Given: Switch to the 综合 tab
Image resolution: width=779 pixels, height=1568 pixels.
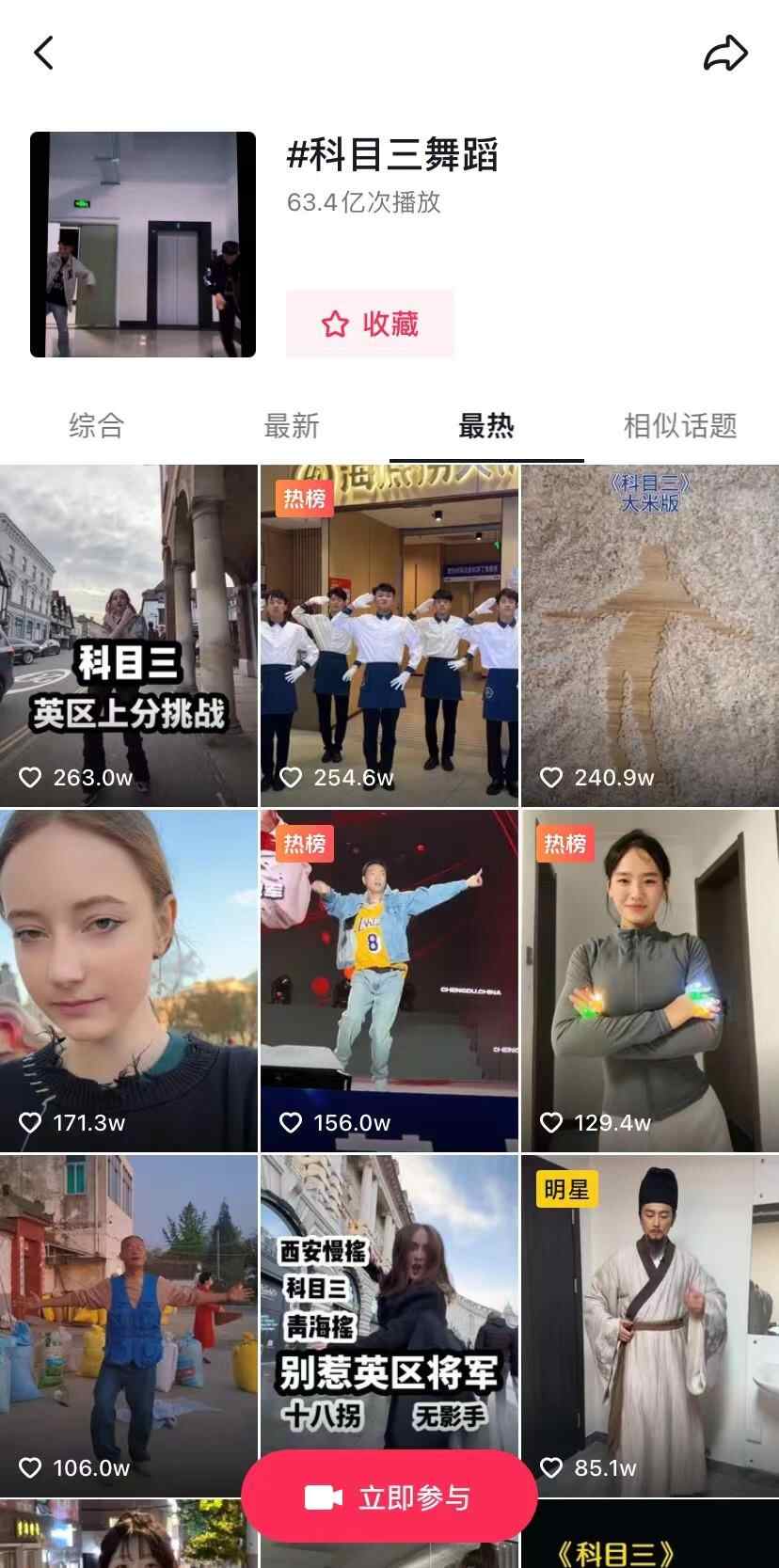Looking at the screenshot, I should (x=96, y=425).
